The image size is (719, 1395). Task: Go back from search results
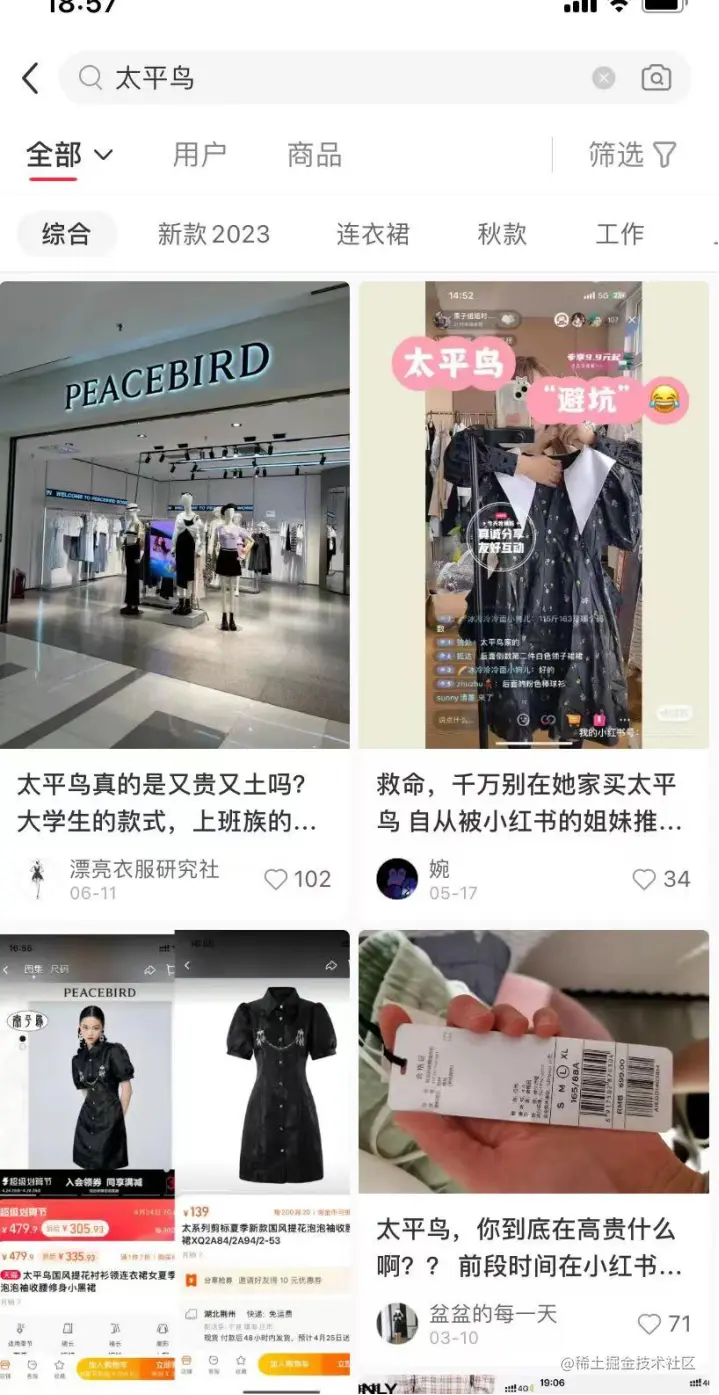click(x=31, y=78)
